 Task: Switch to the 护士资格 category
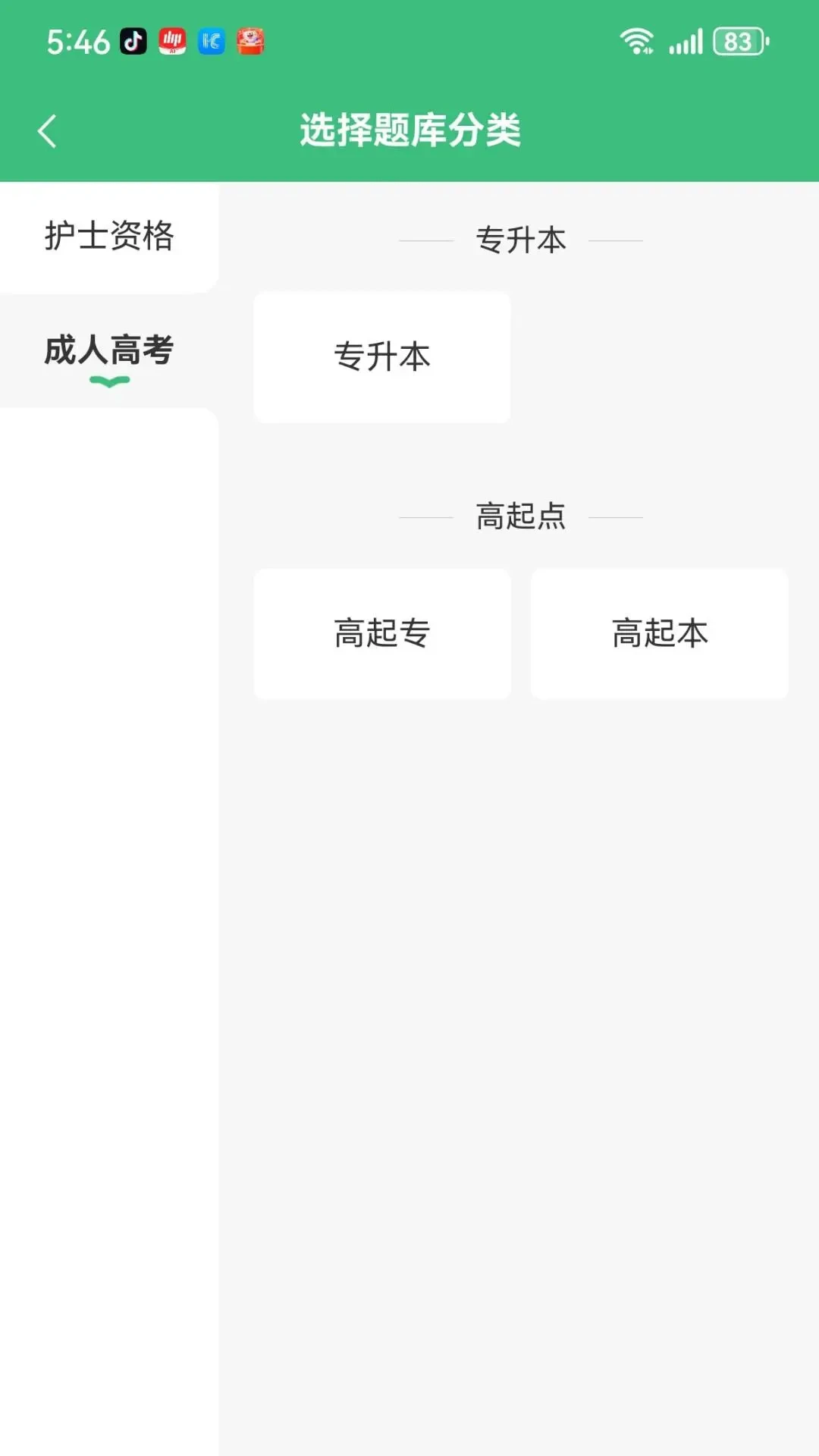(109, 236)
